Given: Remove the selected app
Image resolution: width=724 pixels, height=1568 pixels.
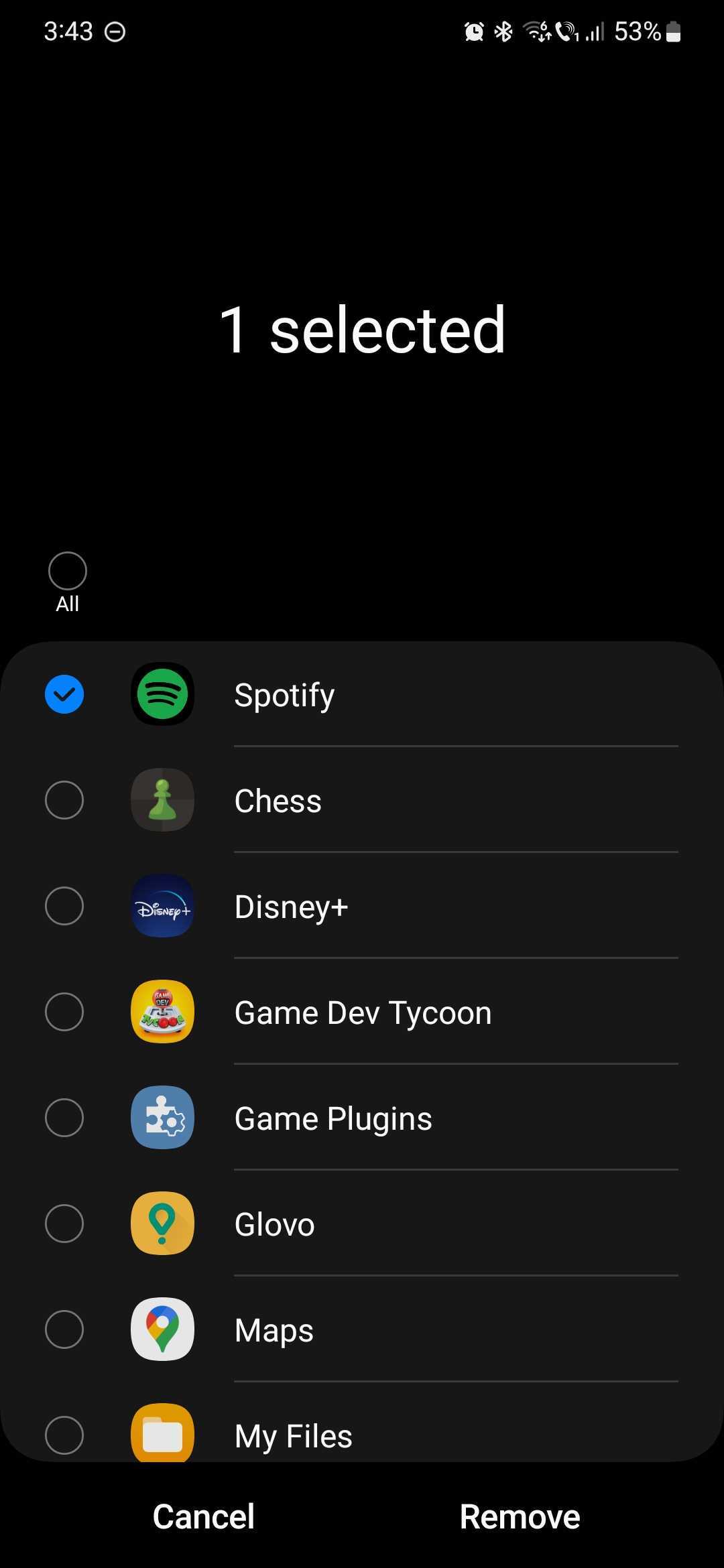Looking at the screenshot, I should (x=520, y=1516).
